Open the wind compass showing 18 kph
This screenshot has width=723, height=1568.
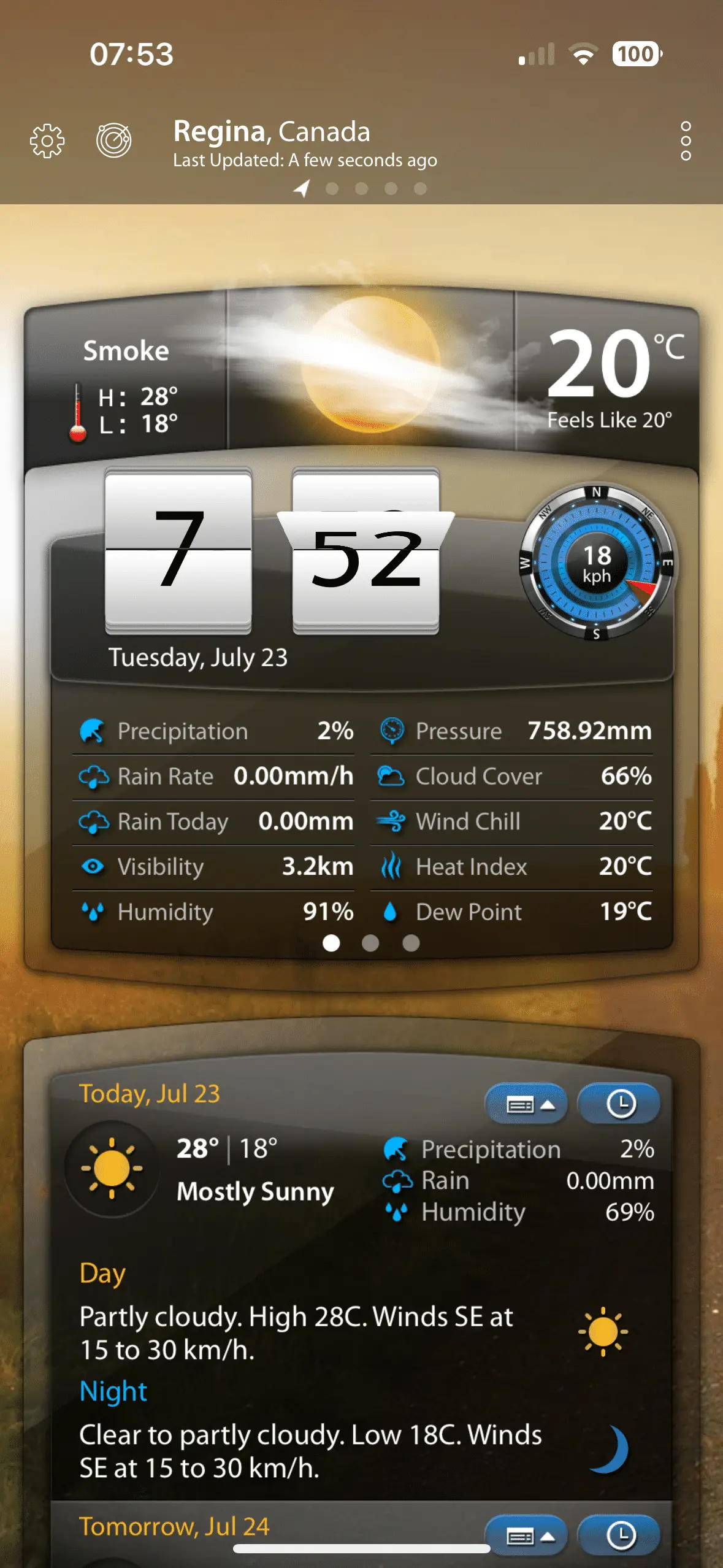(597, 563)
